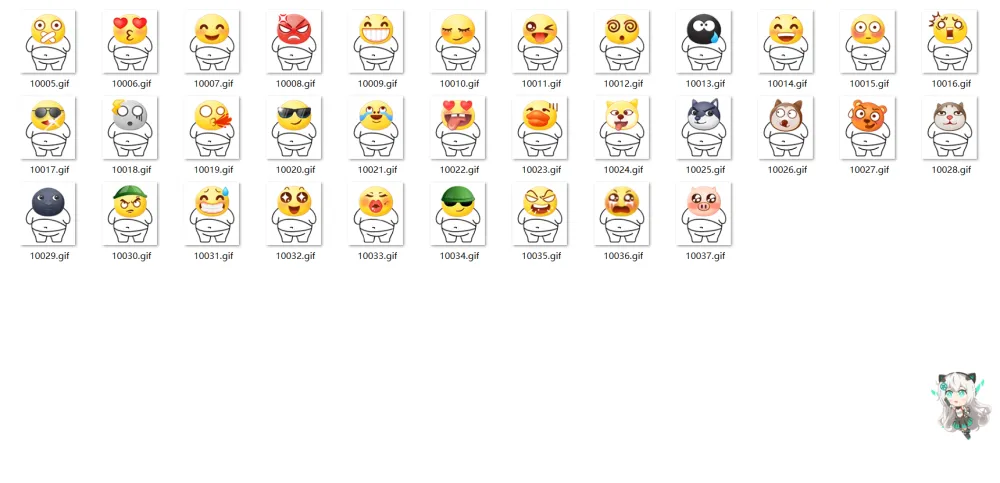Open the file 10005.gif
This screenshot has height=483, width=1000.
click(48, 42)
